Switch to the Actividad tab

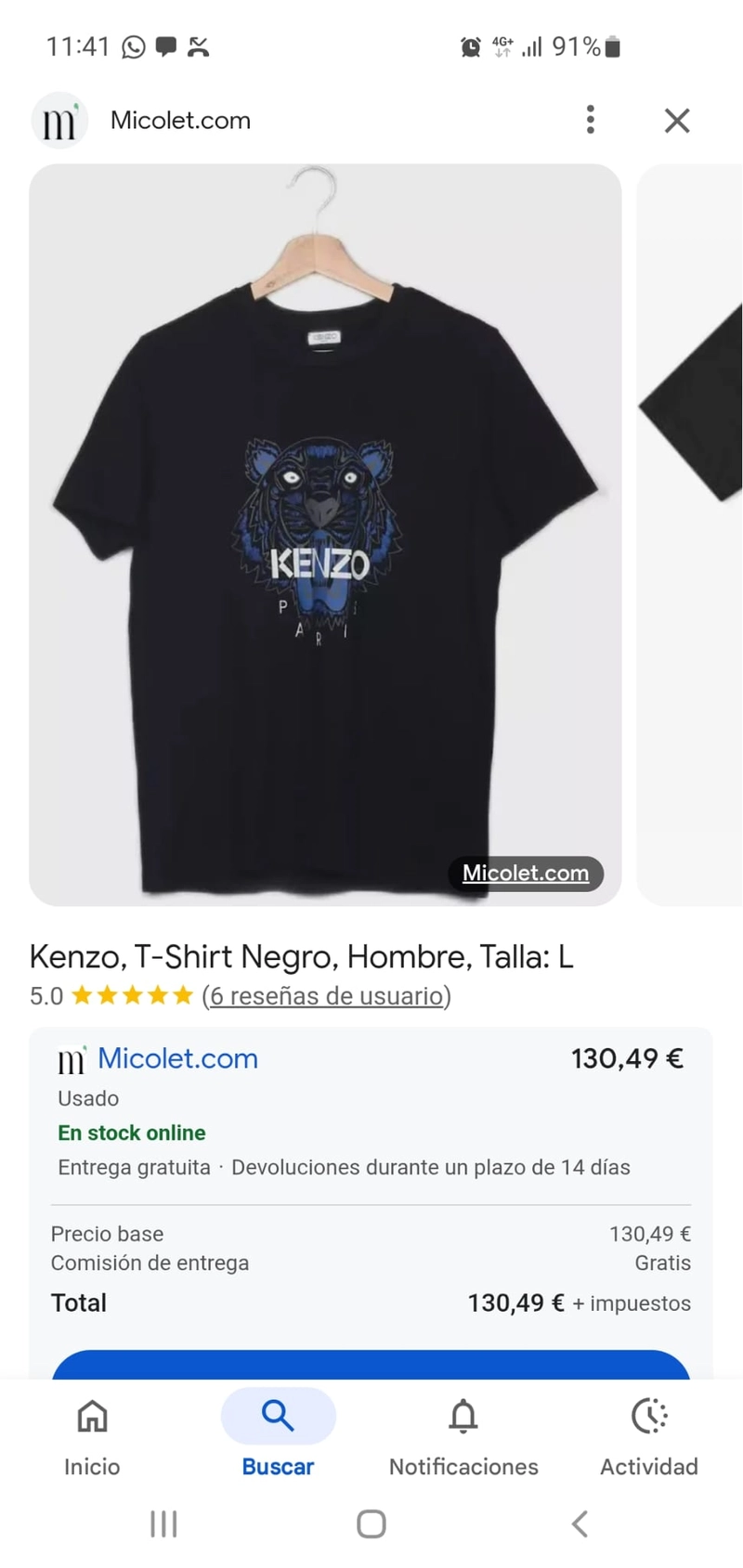[x=649, y=1437]
